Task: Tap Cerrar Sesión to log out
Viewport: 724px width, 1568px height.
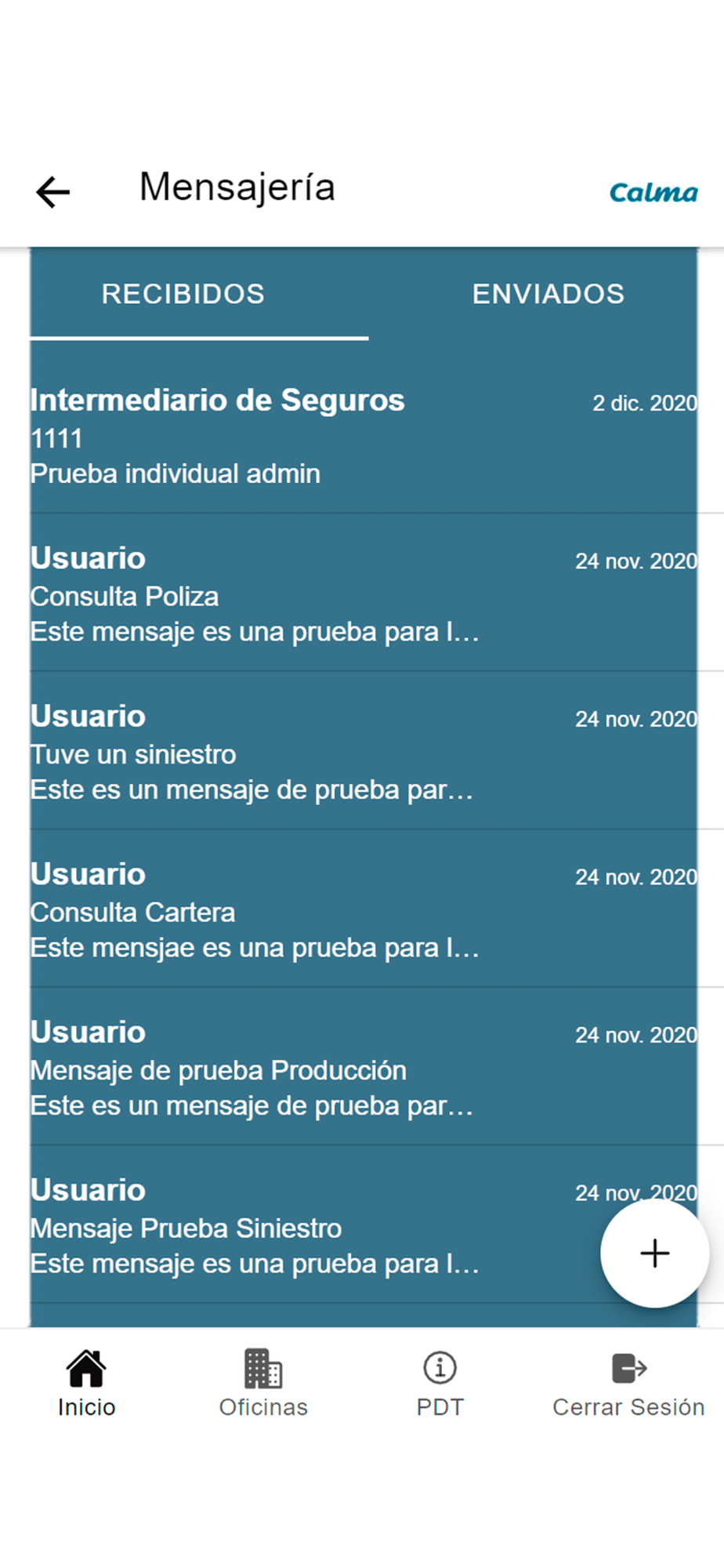Action: (x=628, y=1384)
